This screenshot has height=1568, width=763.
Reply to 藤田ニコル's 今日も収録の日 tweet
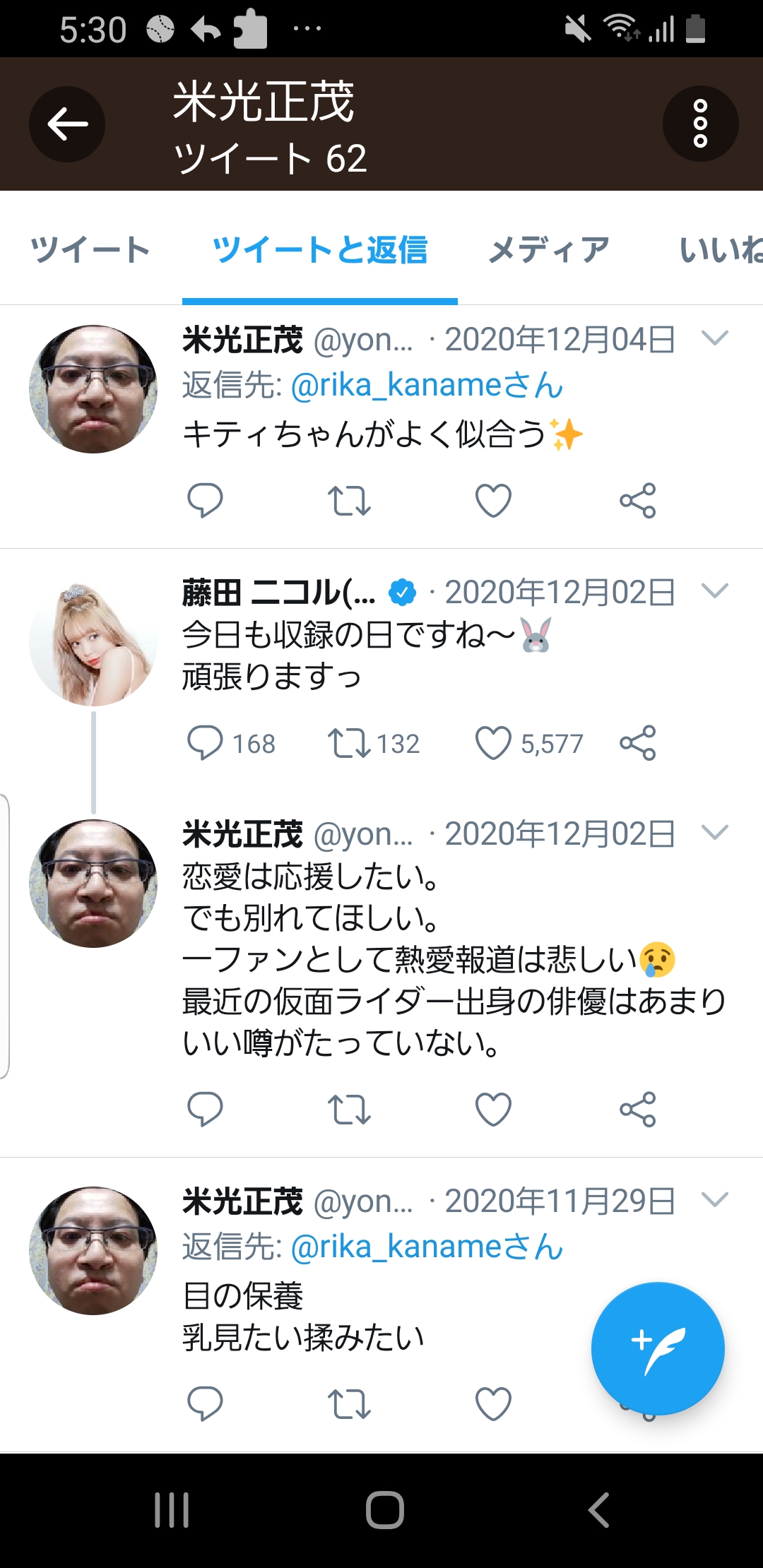pos(205,743)
